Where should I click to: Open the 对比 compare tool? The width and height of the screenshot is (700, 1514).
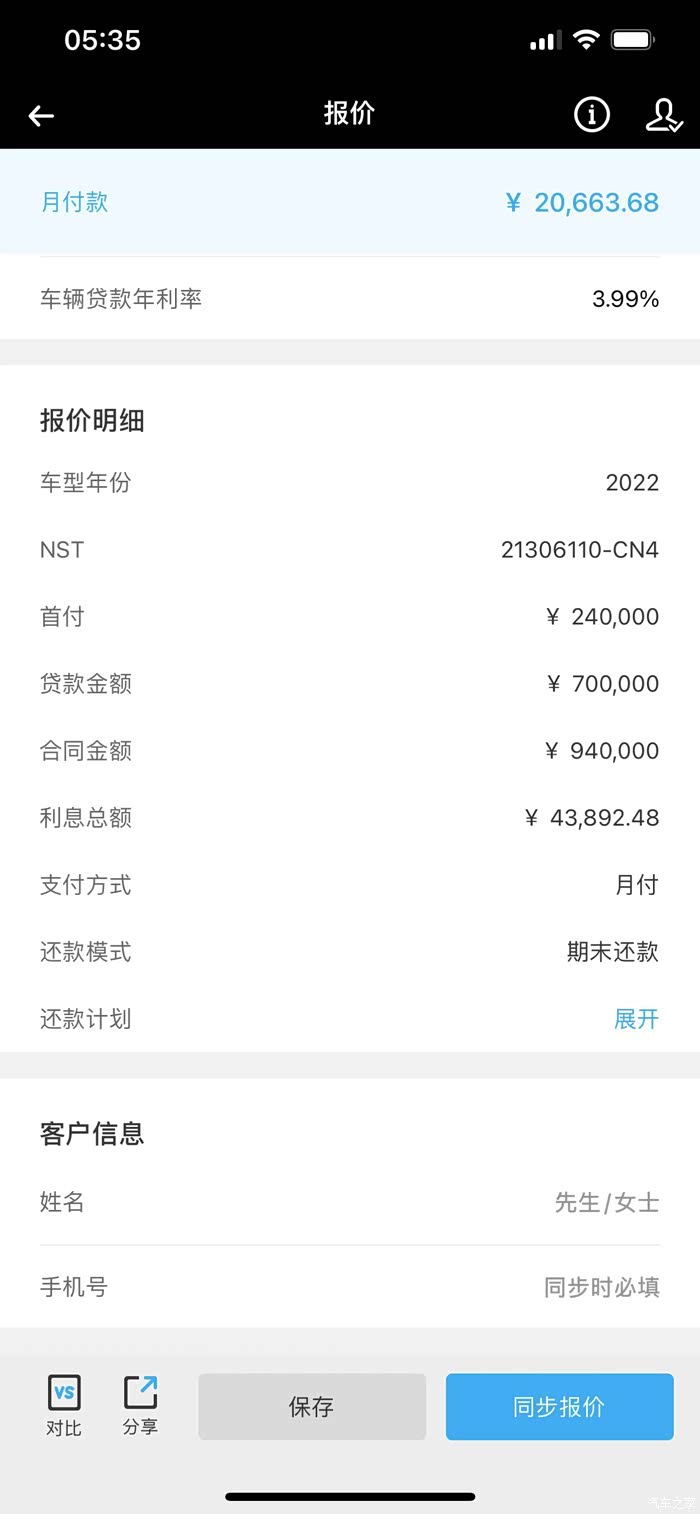coord(64,1405)
